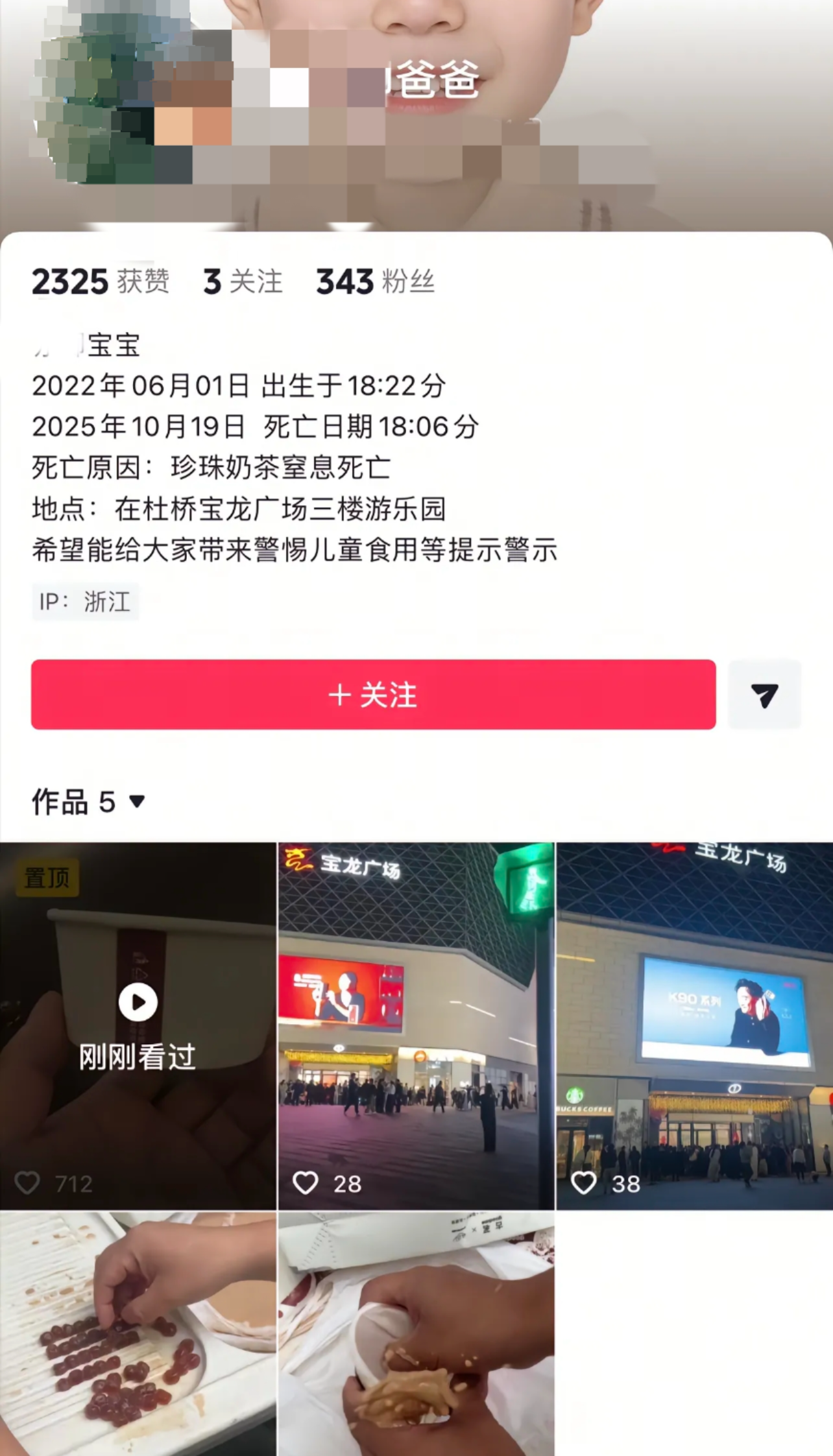Open the 宝龙广场 video with 28 likes

[416, 1025]
